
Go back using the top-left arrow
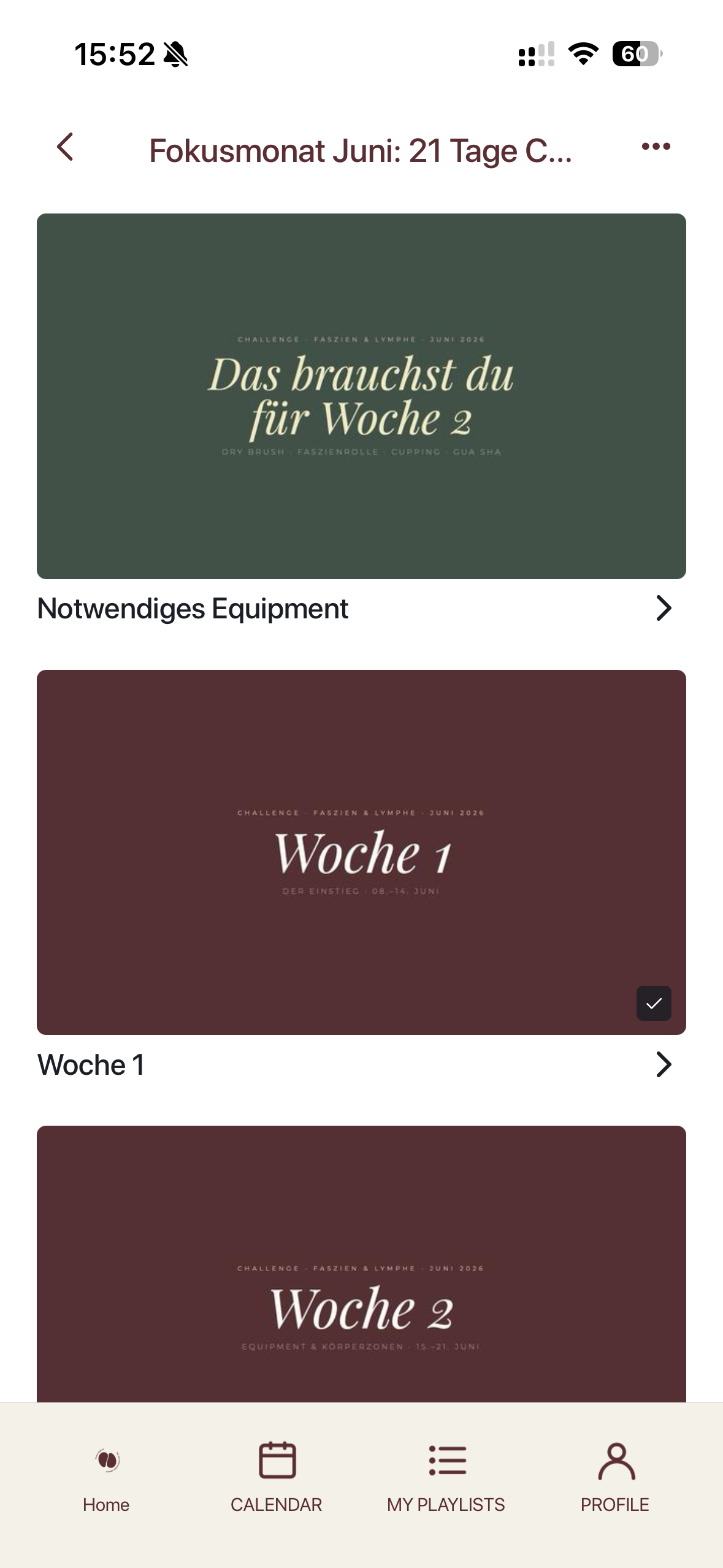pos(65,147)
